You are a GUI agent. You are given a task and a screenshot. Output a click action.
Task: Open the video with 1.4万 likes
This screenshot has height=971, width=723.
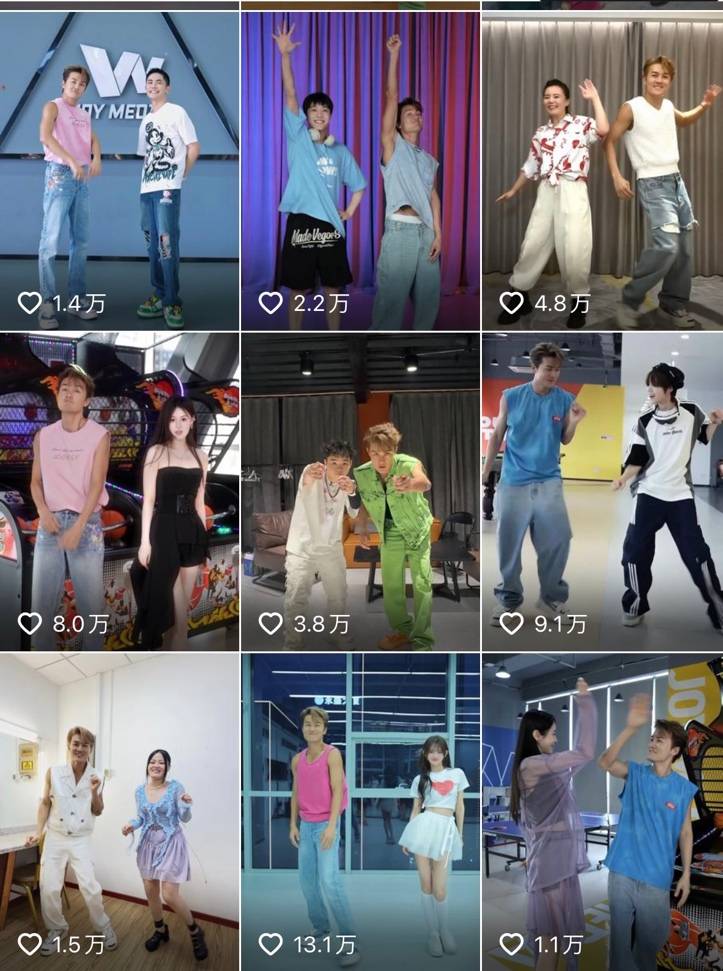119,170
